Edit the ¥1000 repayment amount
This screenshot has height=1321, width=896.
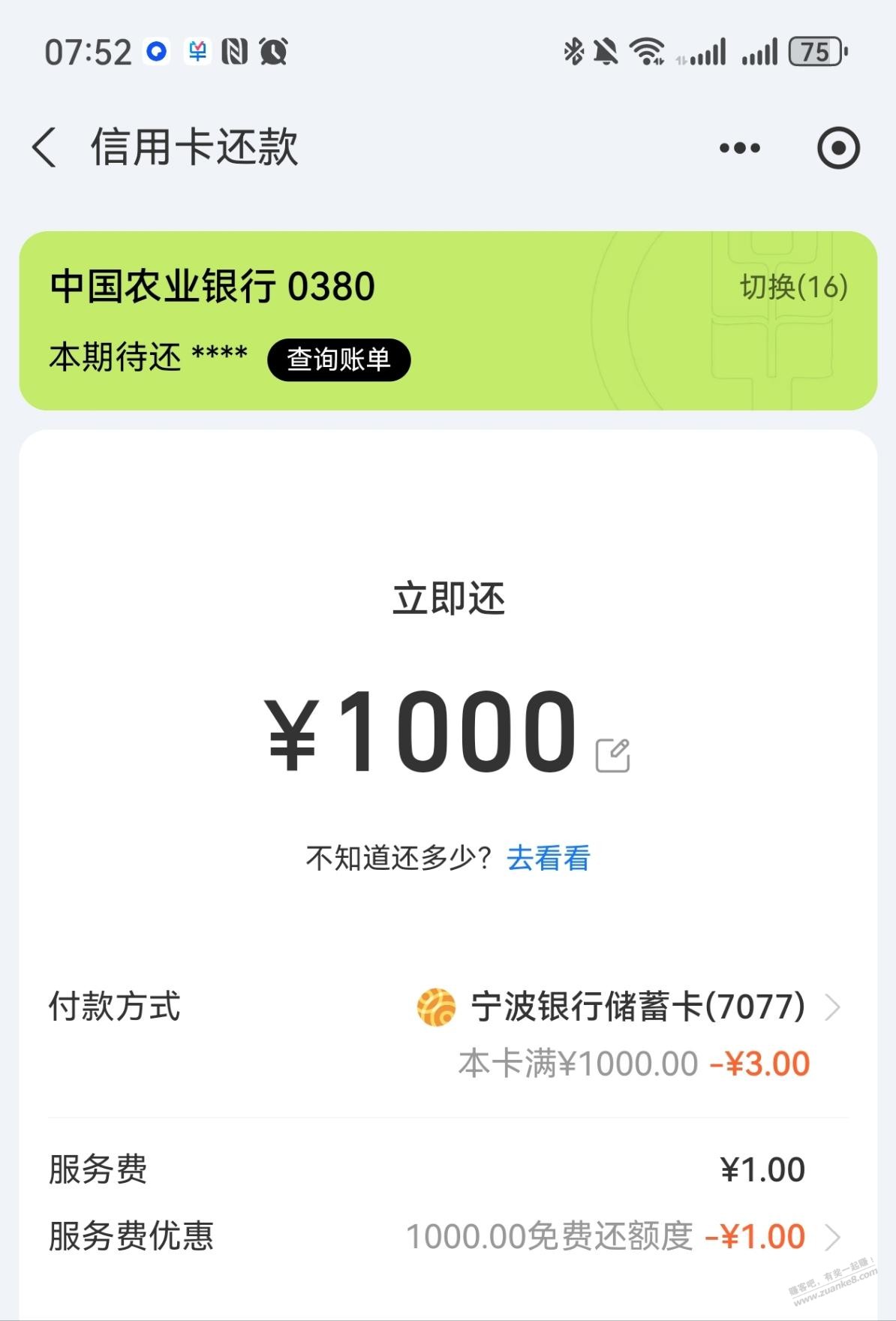pyautogui.click(x=612, y=755)
